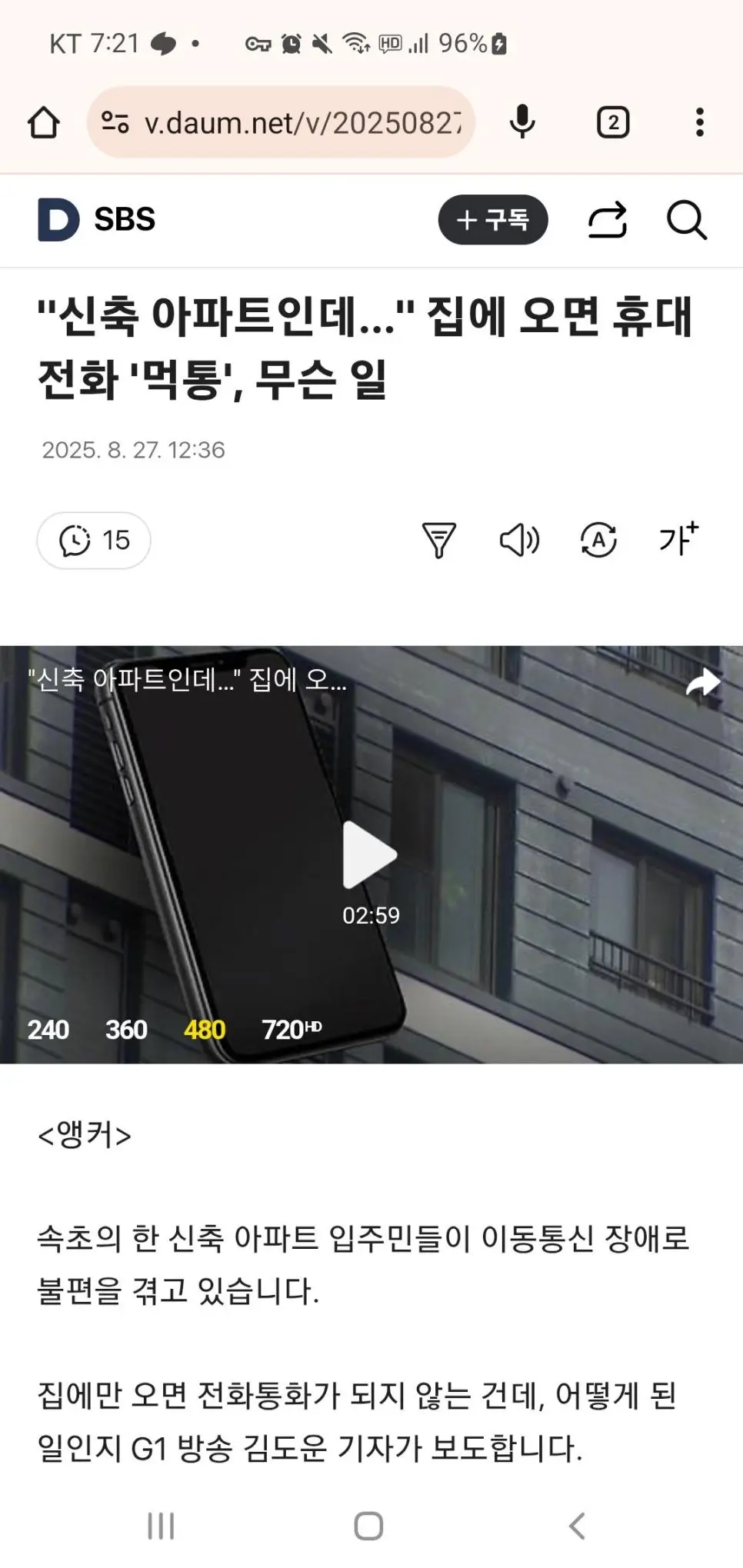Switch video quality to 360
Viewport: 743px width, 1568px height.
(126, 1029)
